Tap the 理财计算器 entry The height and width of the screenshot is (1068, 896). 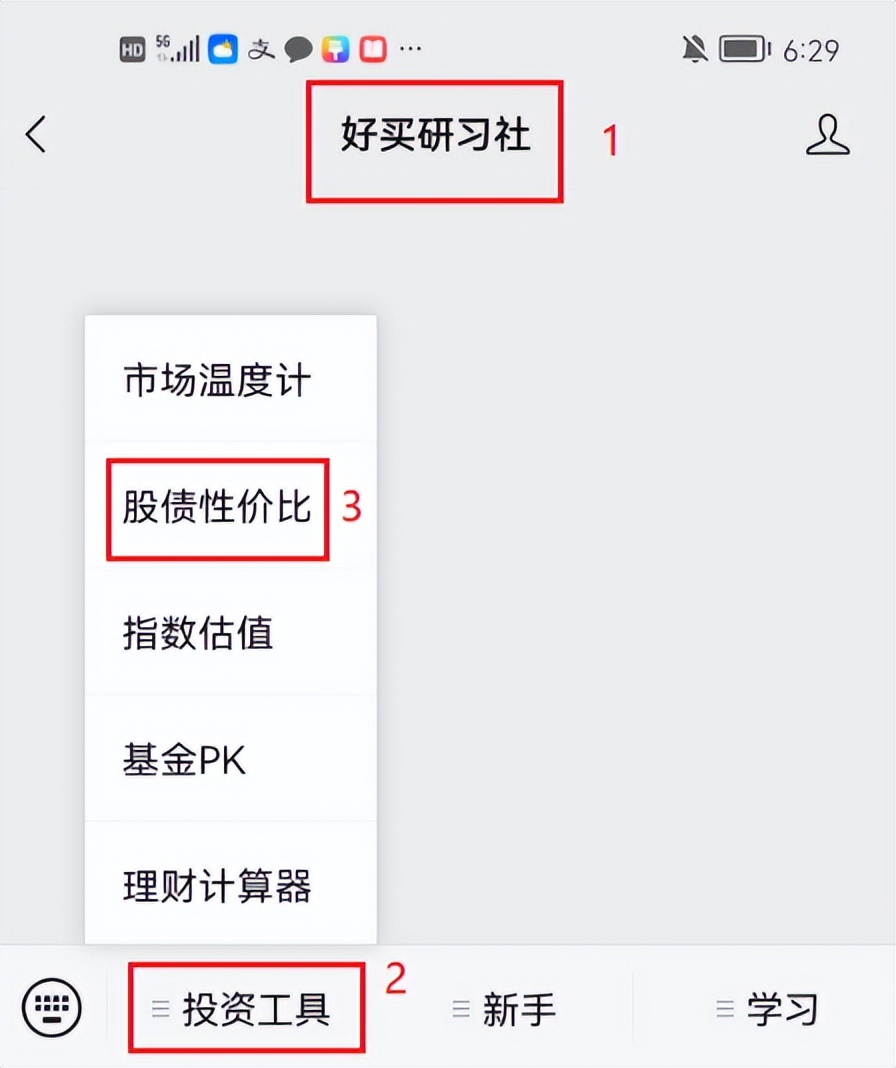[x=215, y=886]
